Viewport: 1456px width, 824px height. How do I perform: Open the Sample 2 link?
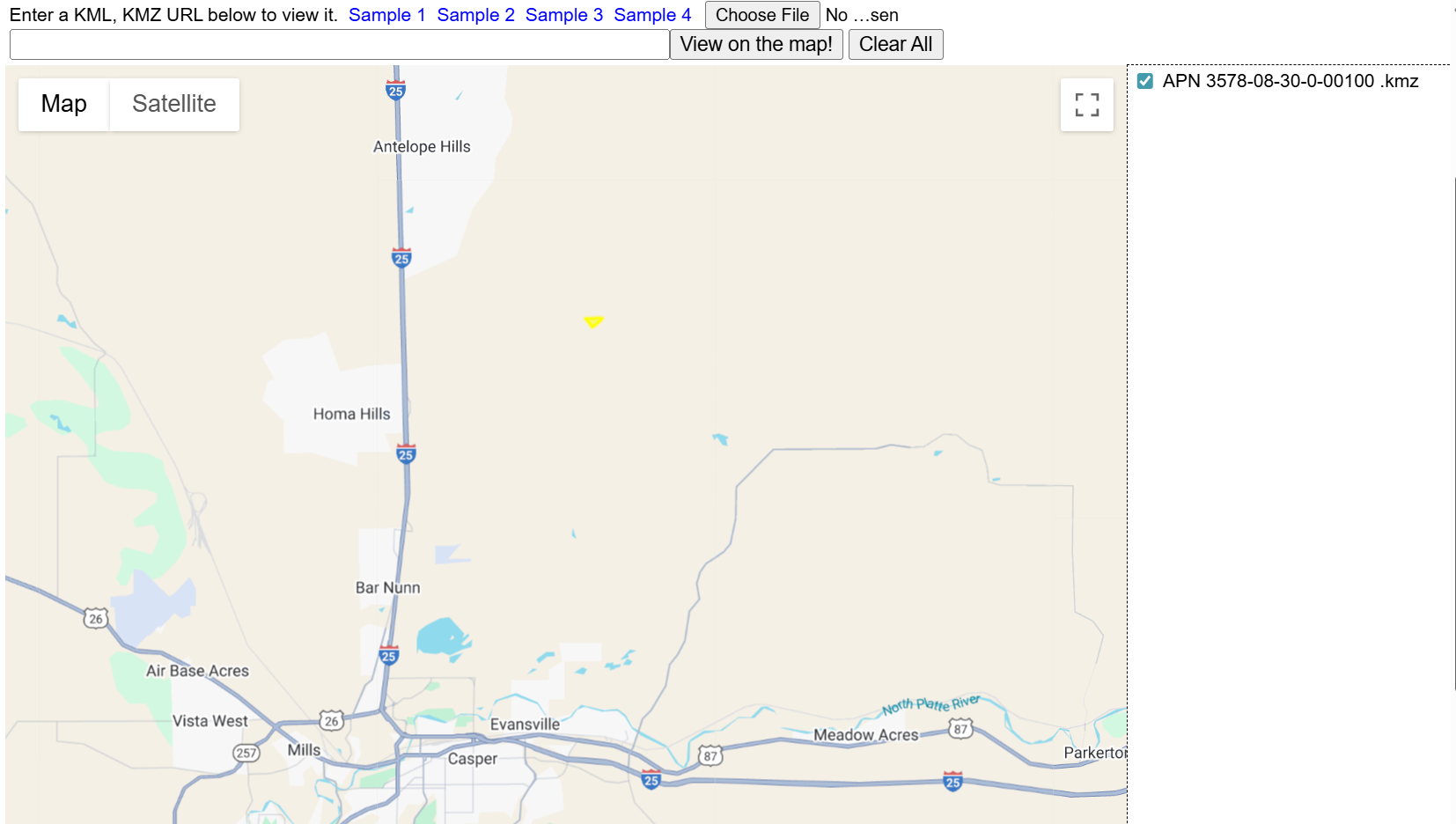point(475,15)
